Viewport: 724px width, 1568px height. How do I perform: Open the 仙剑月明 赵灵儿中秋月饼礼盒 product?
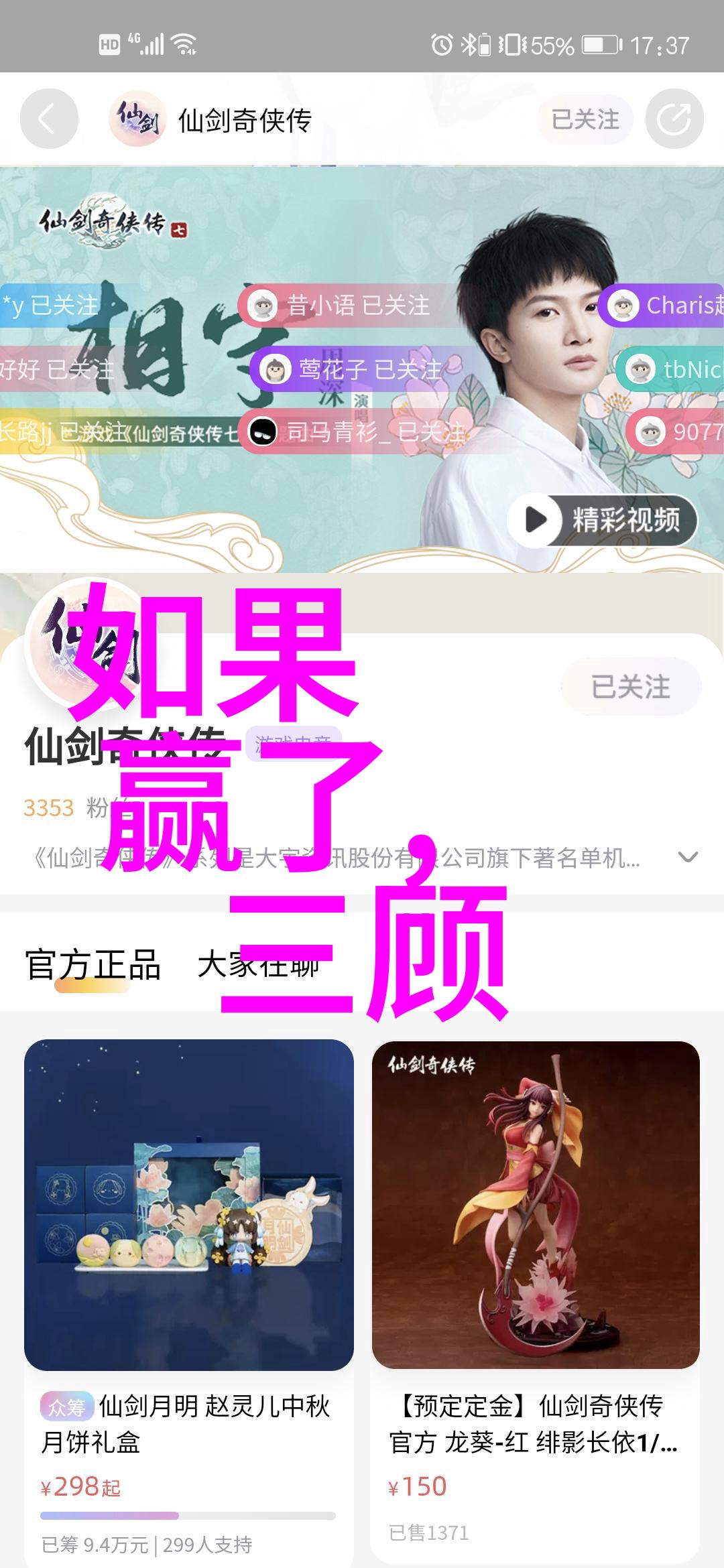pyautogui.click(x=189, y=1206)
